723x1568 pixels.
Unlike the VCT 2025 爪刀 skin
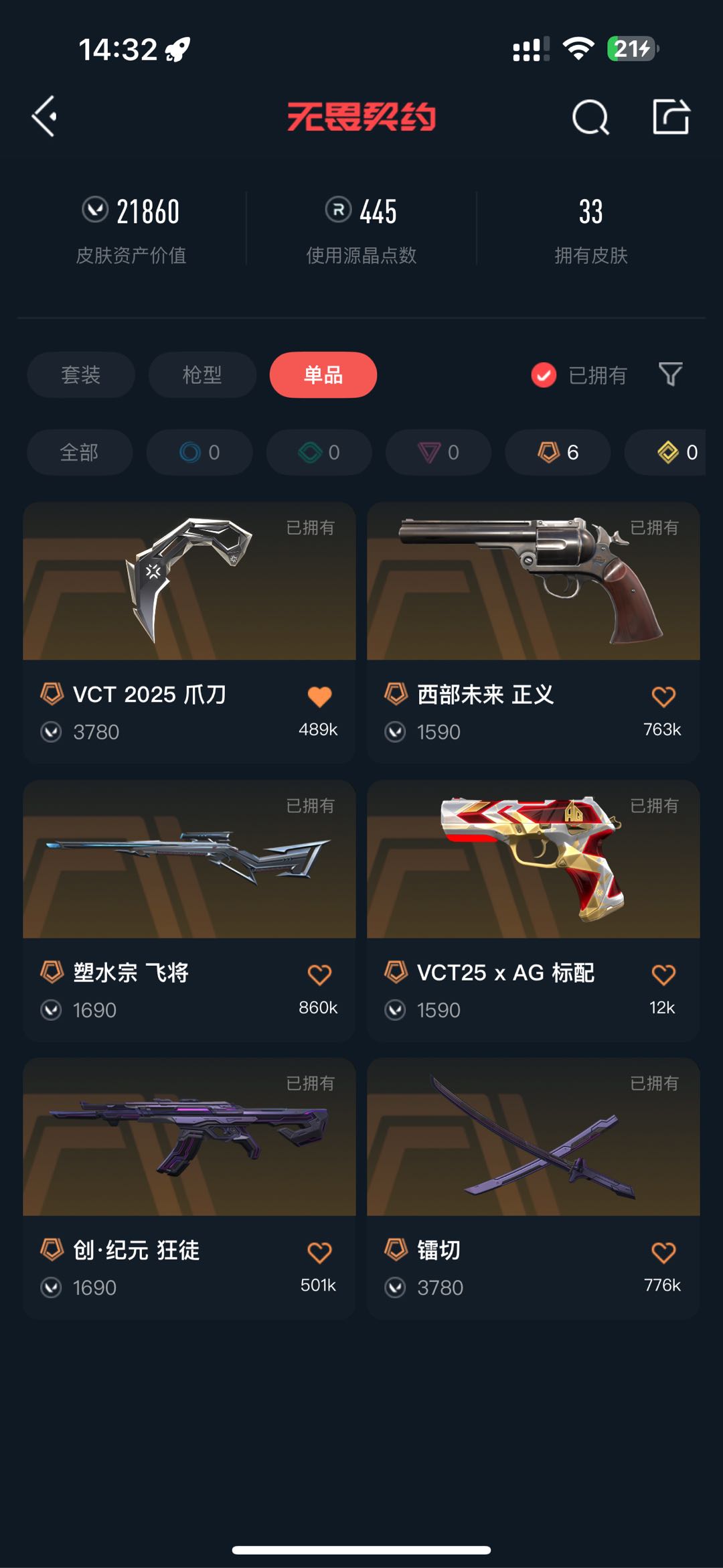[x=319, y=697]
